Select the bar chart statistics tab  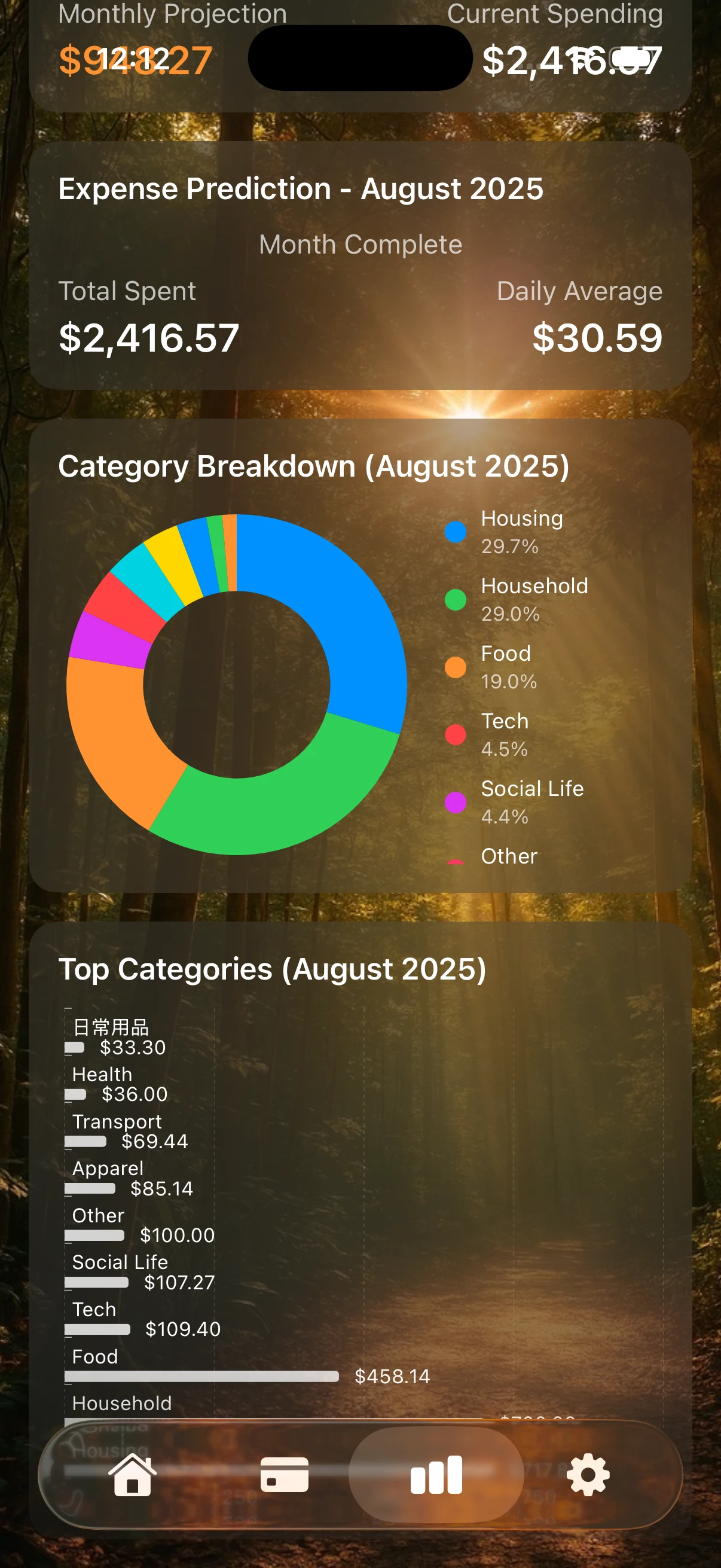436,1474
